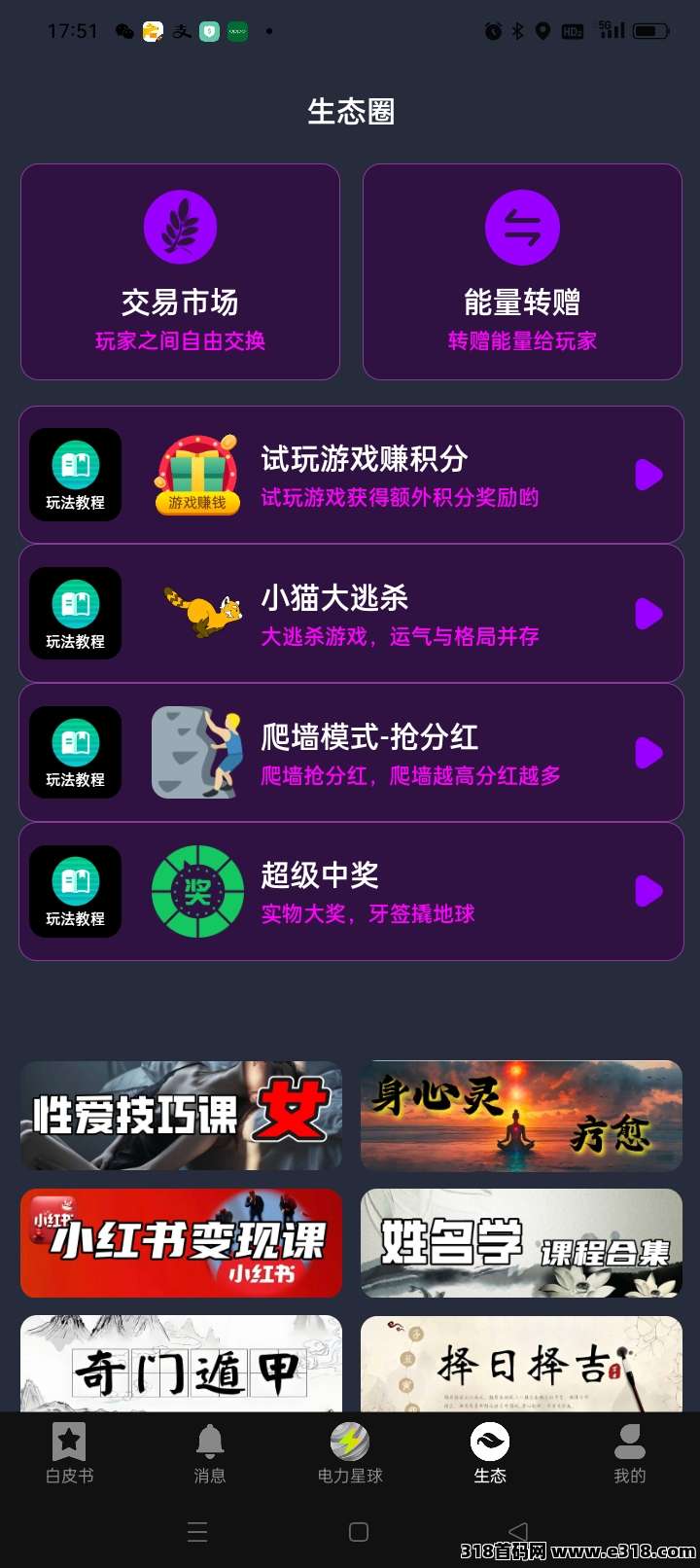Open the 能量转赠 card

tap(522, 271)
